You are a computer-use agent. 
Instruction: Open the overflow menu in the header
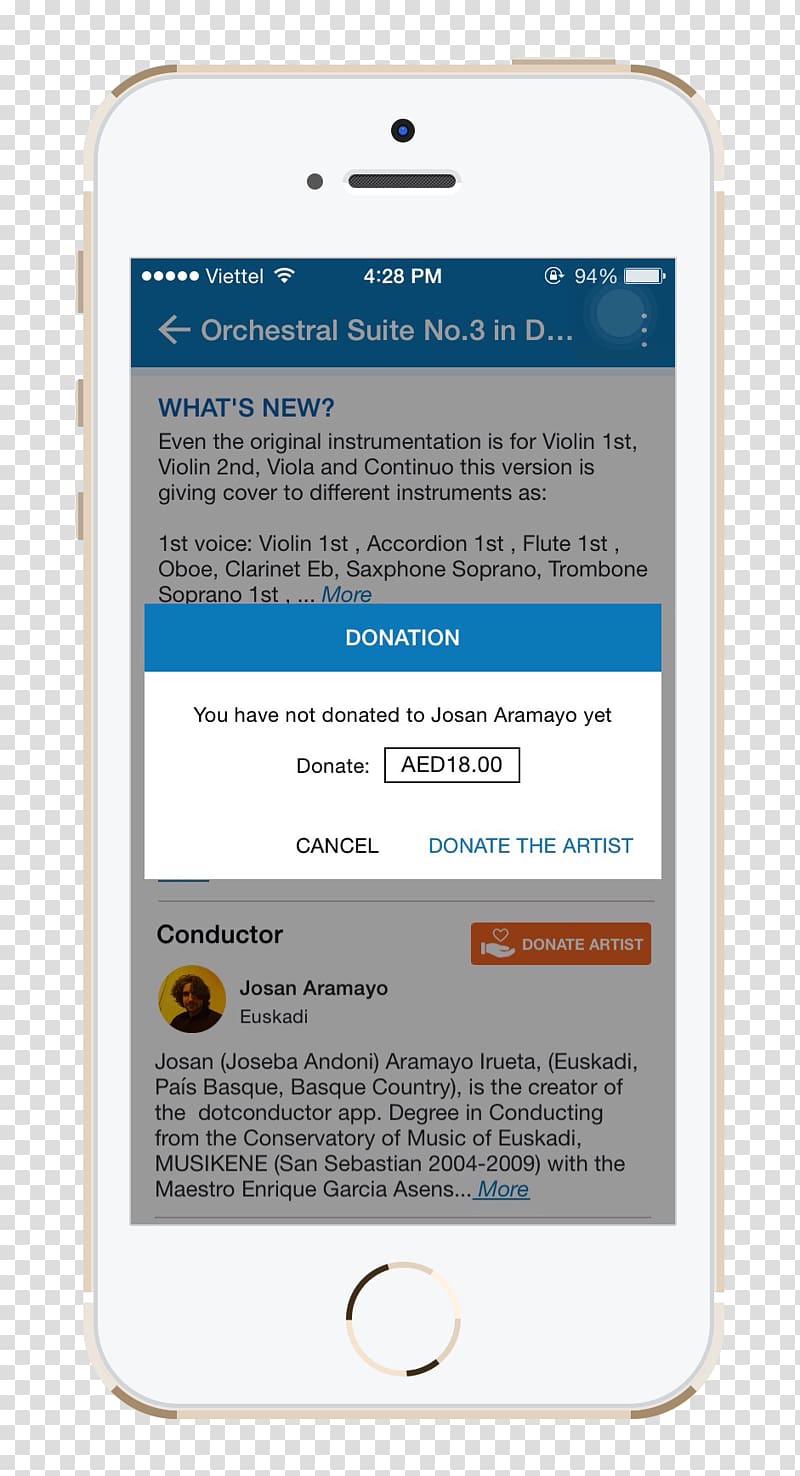(644, 330)
